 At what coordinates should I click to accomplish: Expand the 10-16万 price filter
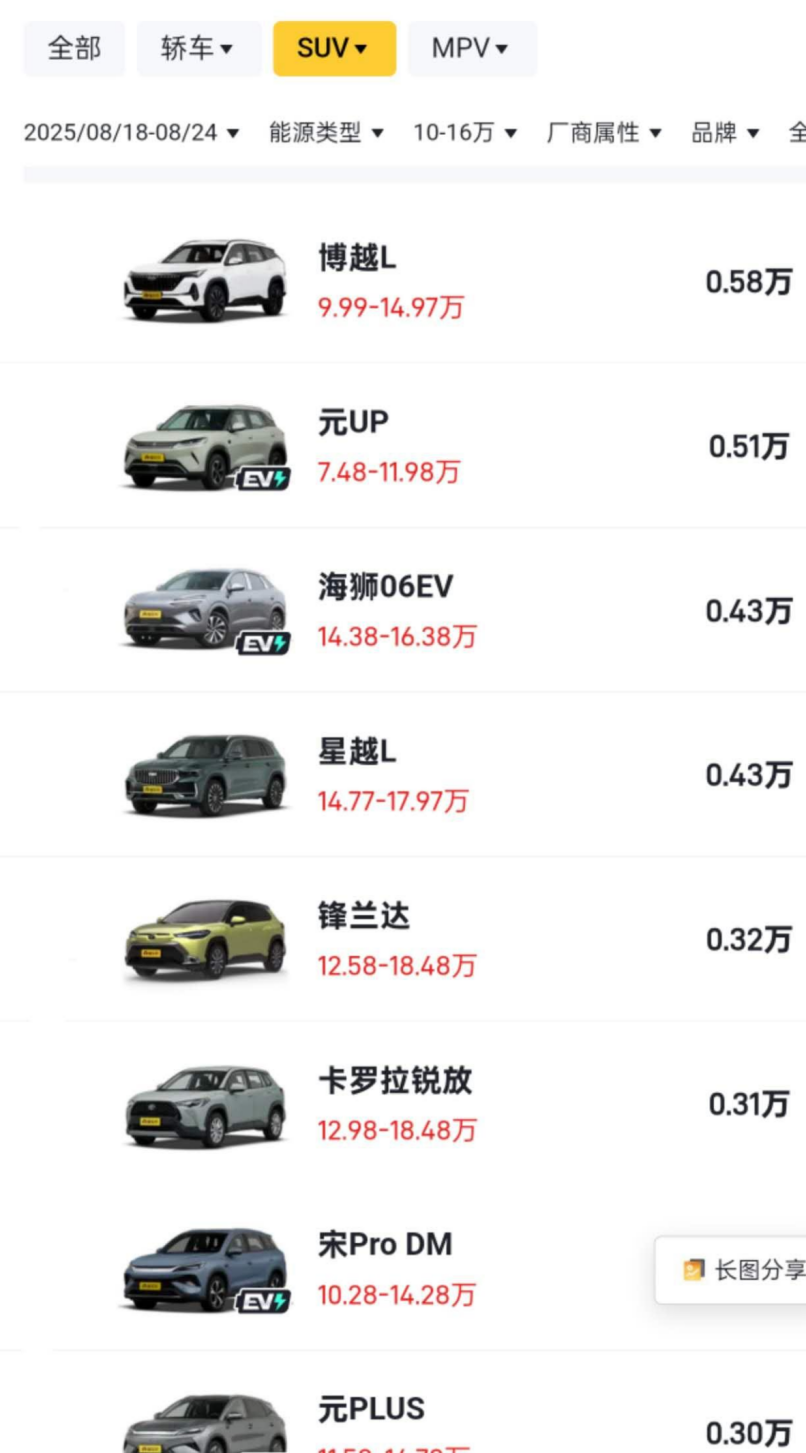click(x=465, y=133)
